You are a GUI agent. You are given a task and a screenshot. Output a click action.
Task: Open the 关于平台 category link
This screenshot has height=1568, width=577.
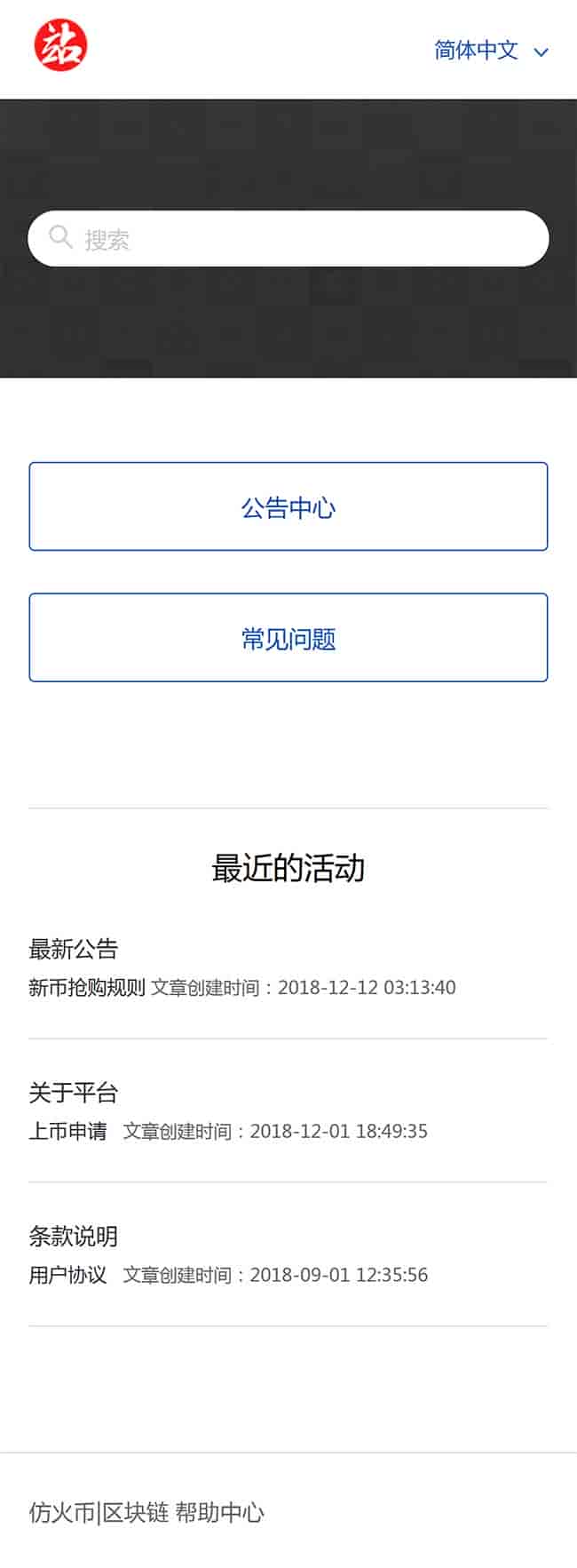(74, 1093)
